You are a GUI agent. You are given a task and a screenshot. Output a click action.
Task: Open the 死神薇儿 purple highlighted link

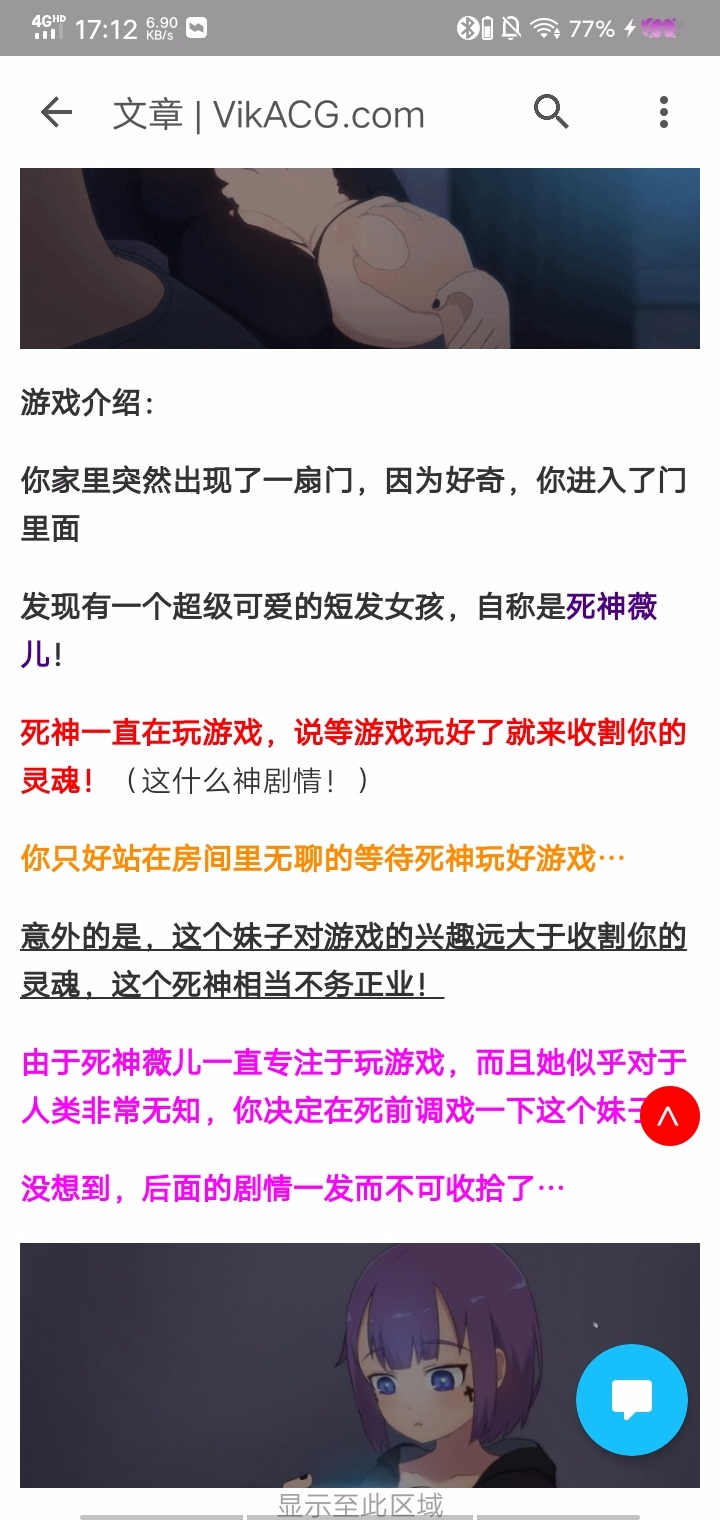[x=610, y=608]
